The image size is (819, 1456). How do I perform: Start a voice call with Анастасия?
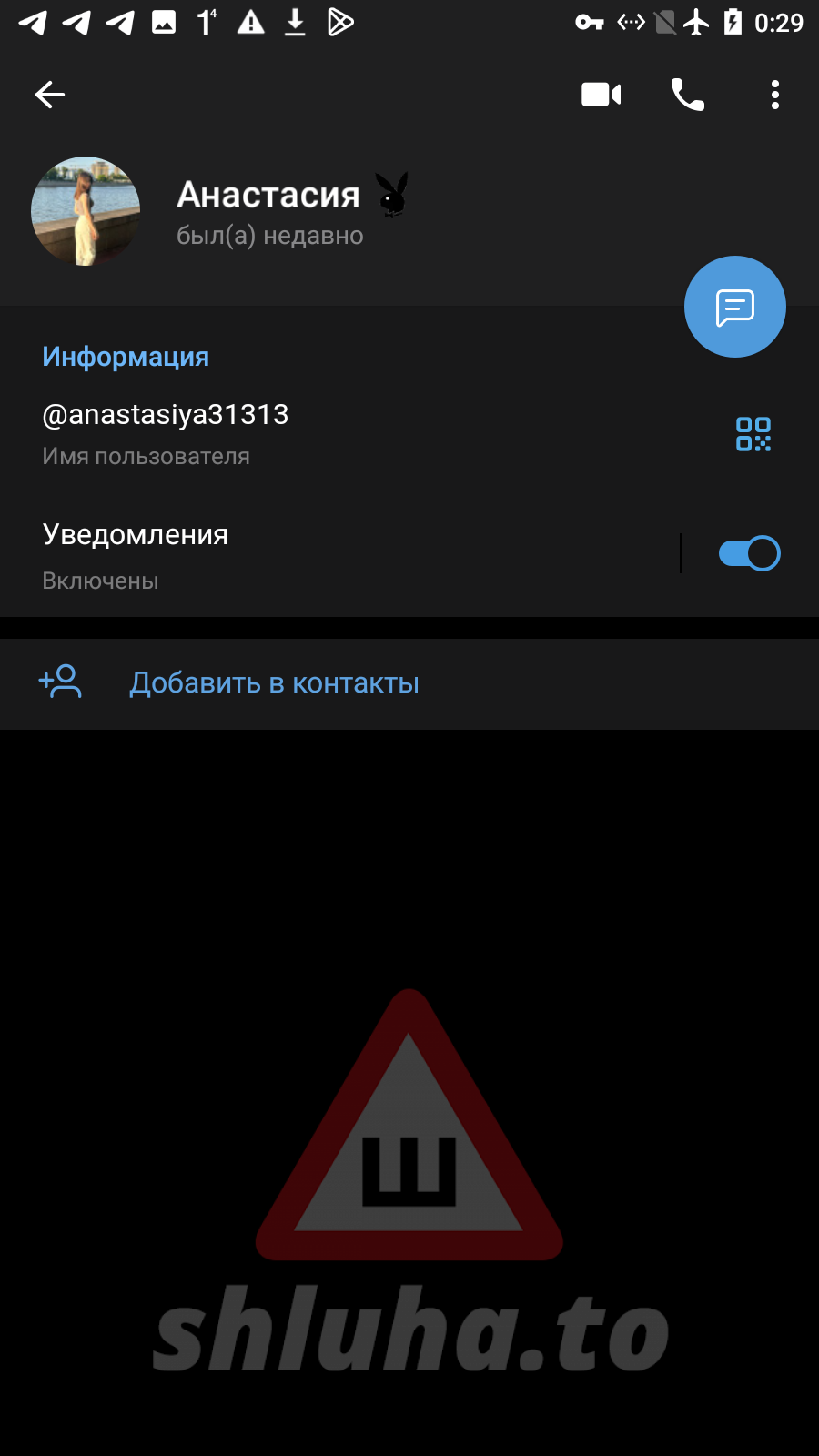pos(688,95)
